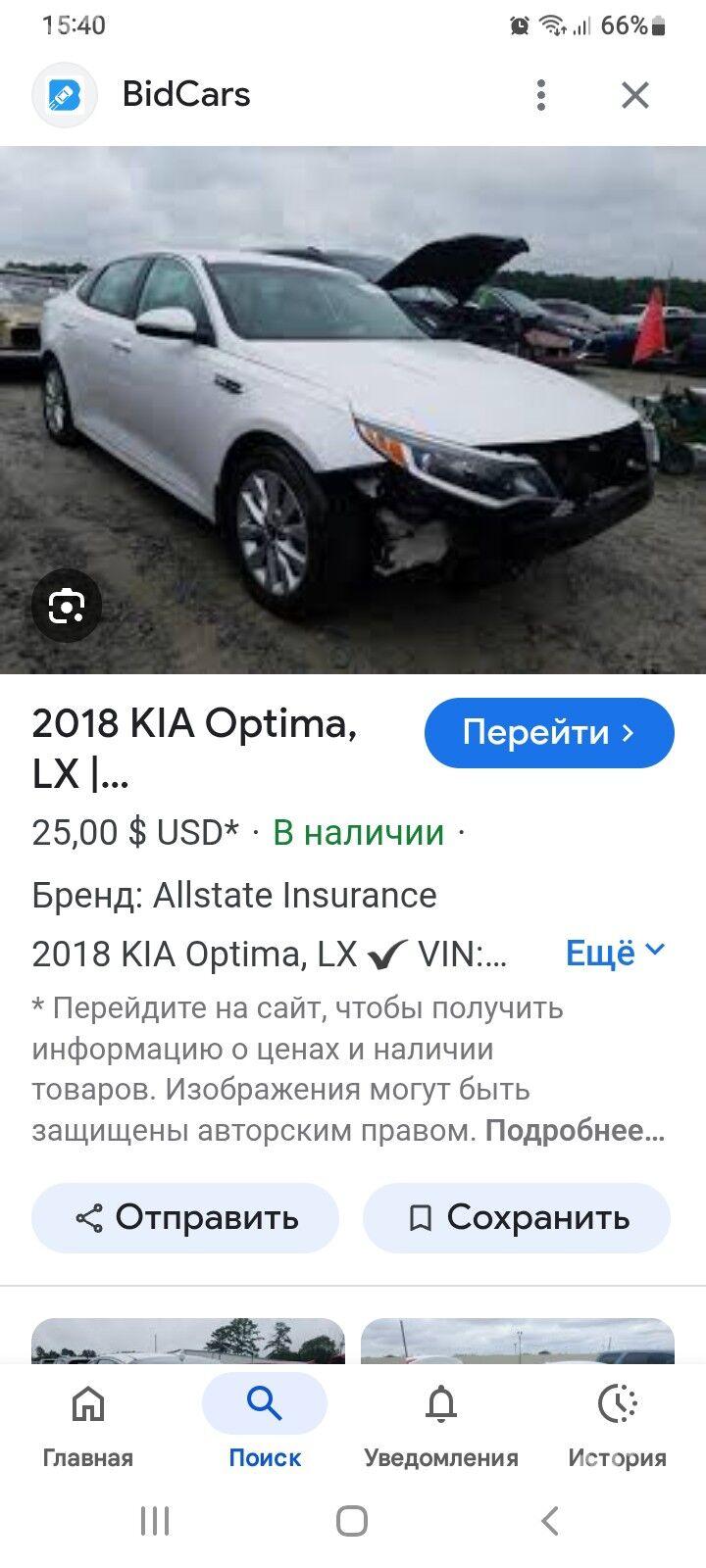Open the Уведомления tab
Viewport: 706px width, 1568px height.
coord(441,1425)
